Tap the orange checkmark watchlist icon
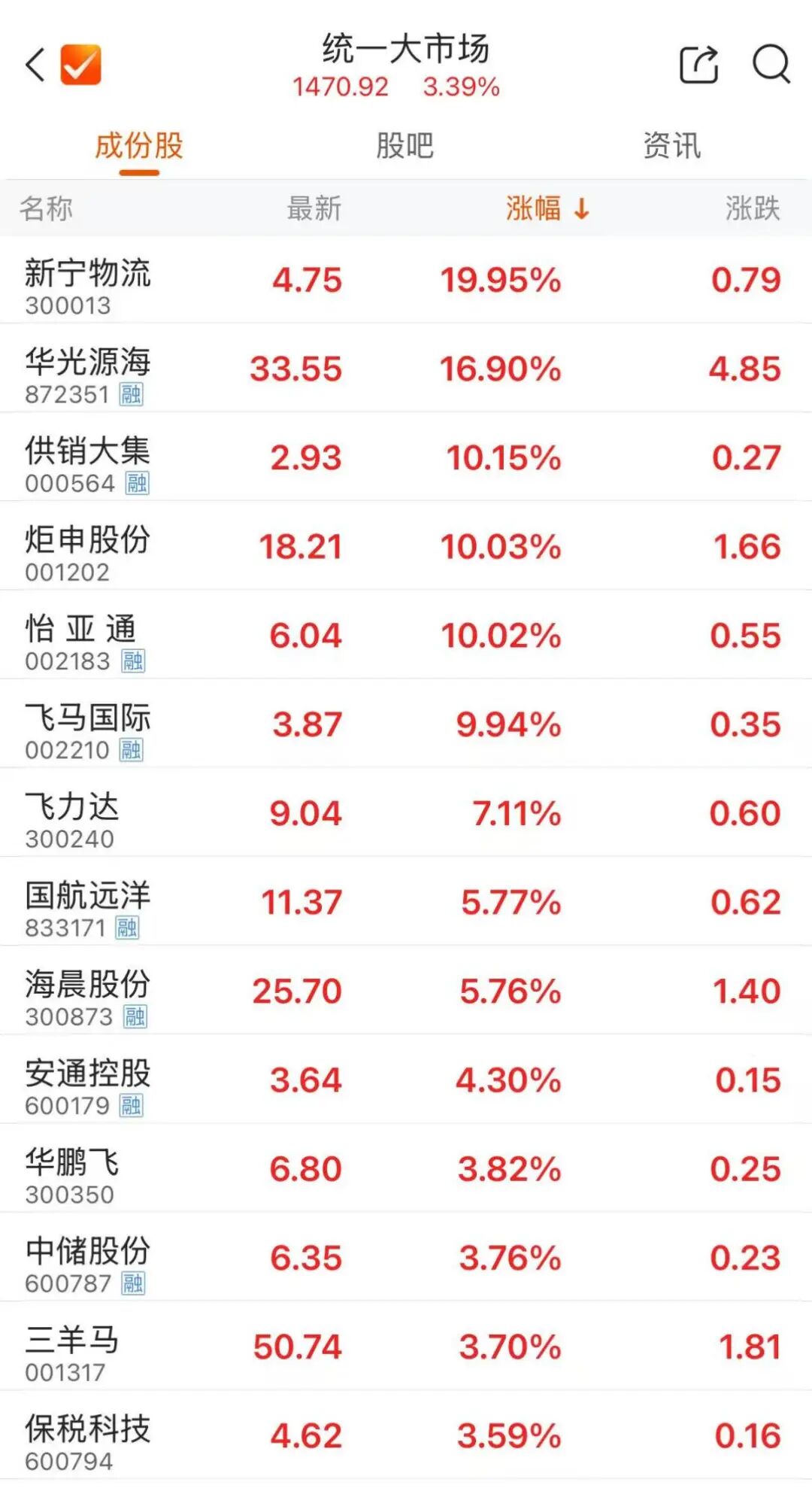This screenshot has height=1488, width=812. tap(80, 65)
